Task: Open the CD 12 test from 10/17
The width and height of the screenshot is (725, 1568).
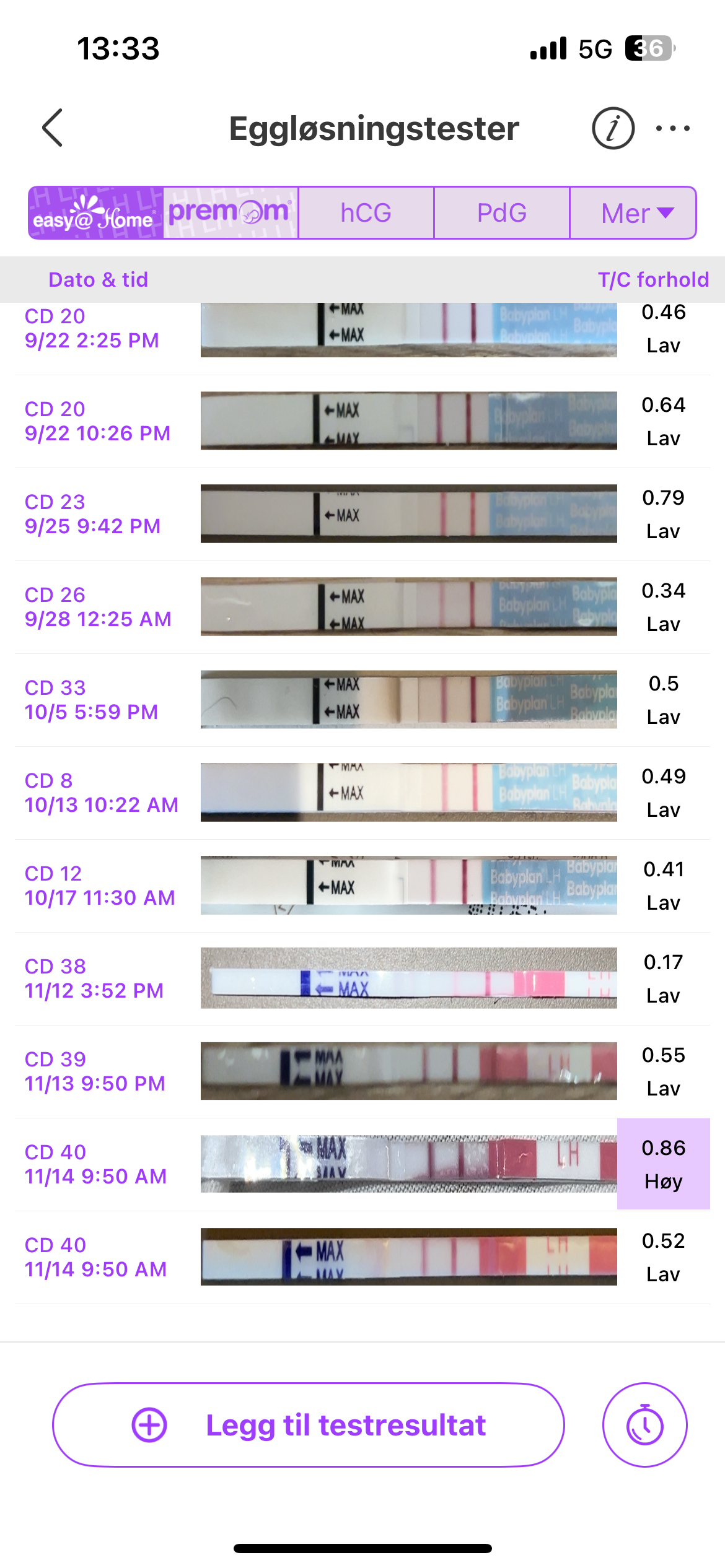Action: [362, 886]
